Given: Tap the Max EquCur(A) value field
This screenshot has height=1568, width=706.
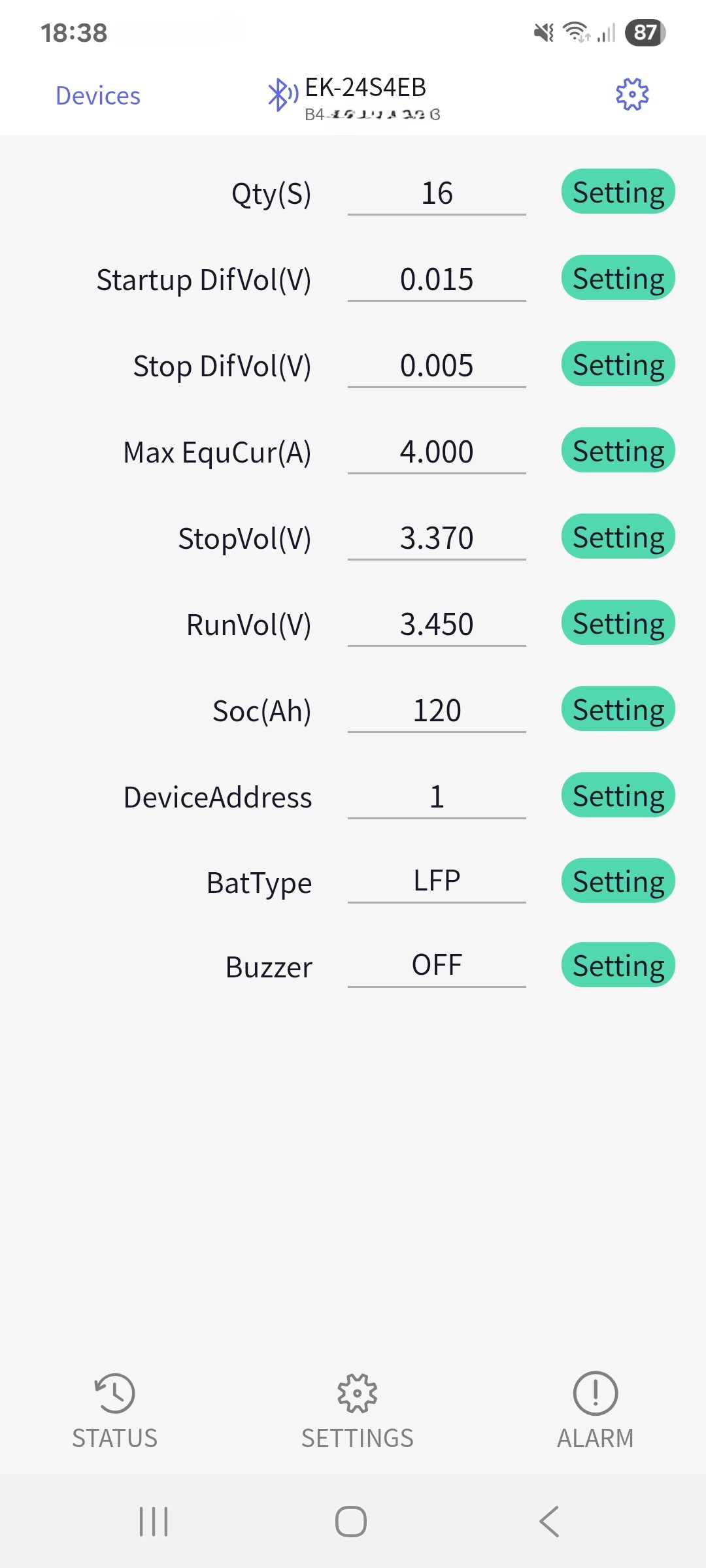Looking at the screenshot, I should click(437, 452).
